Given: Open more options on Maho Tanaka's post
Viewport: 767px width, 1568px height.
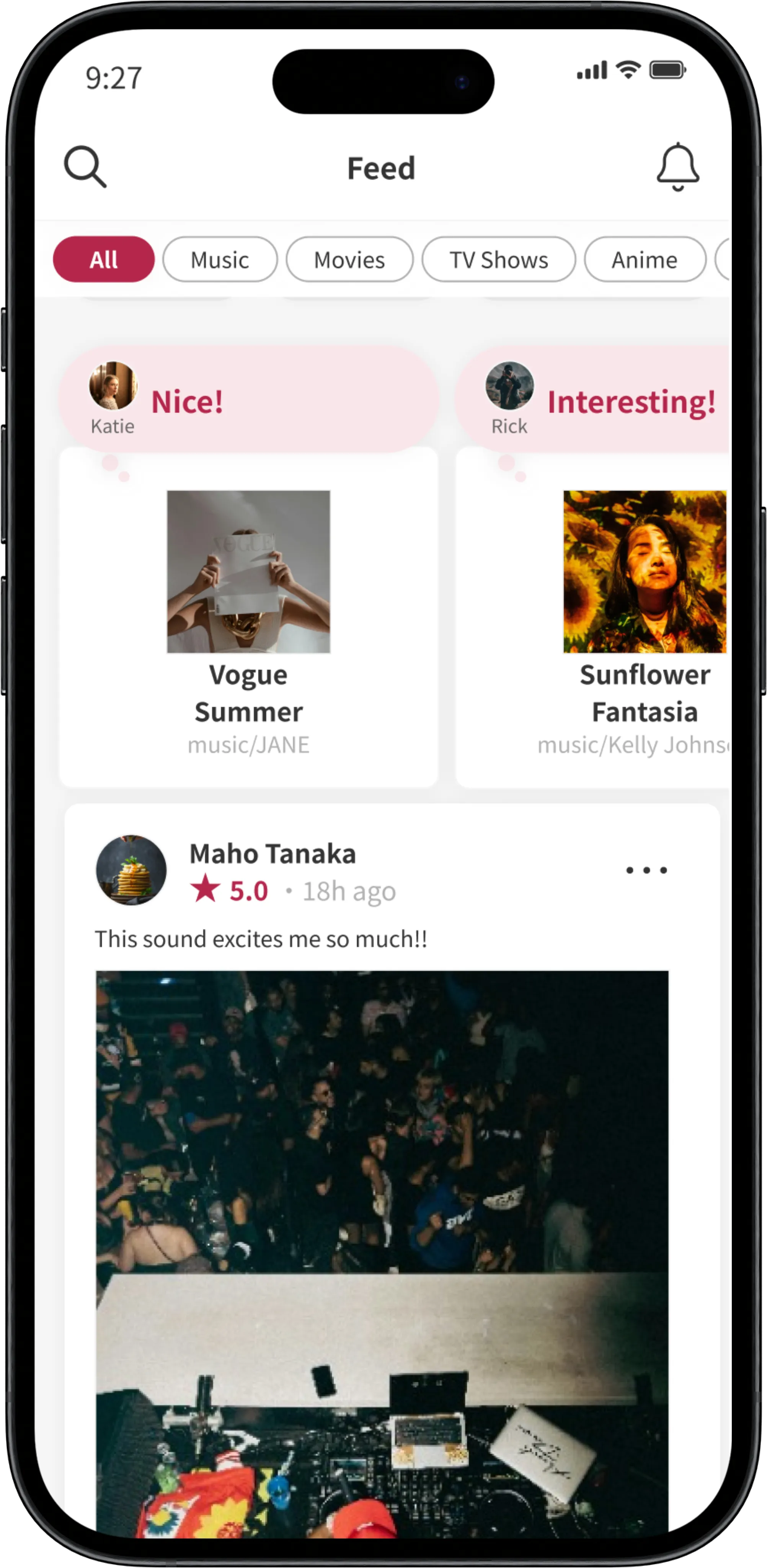Looking at the screenshot, I should (646, 871).
